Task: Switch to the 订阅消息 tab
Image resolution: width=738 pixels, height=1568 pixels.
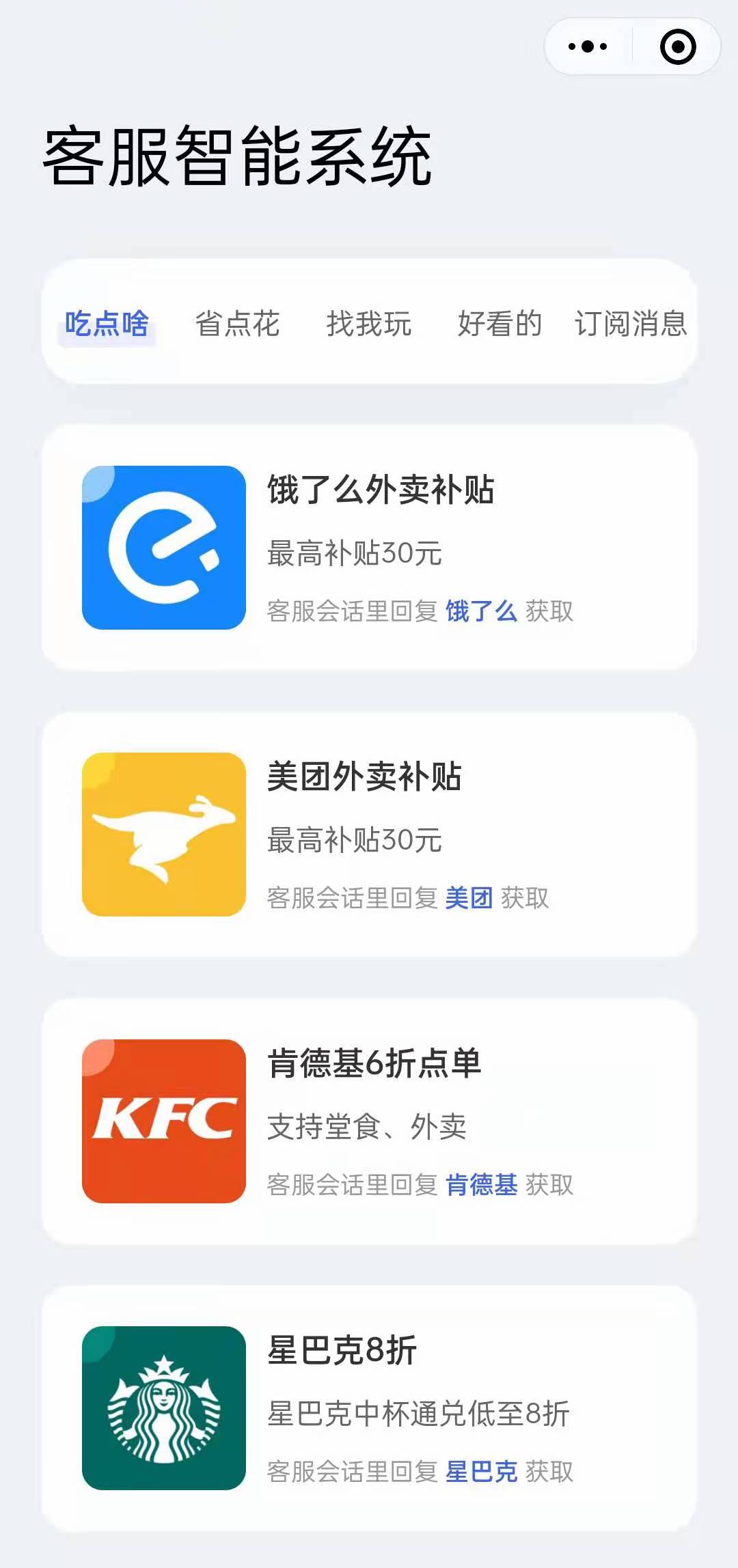Action: click(x=630, y=324)
